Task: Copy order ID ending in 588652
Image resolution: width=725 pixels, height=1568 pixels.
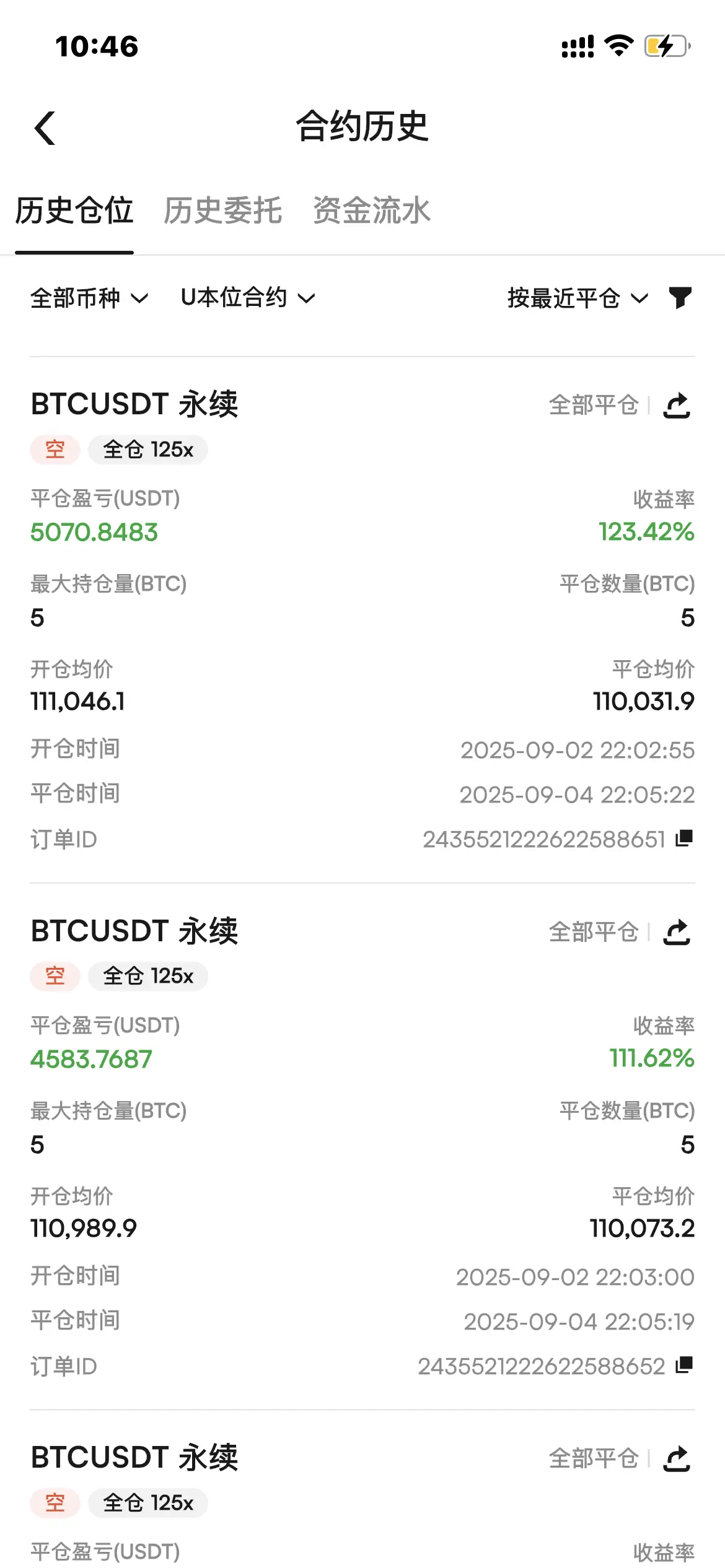Action: pos(684,1365)
